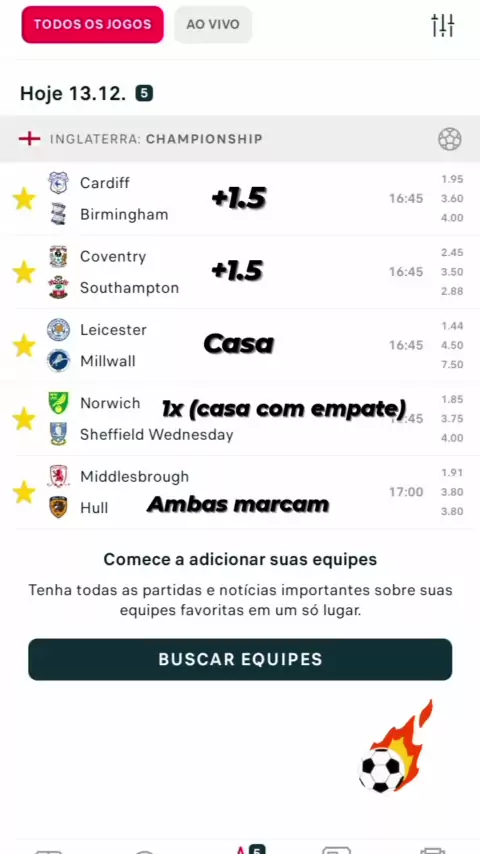
Task: Open the Coventry vs Southampton match
Action: tap(240, 272)
